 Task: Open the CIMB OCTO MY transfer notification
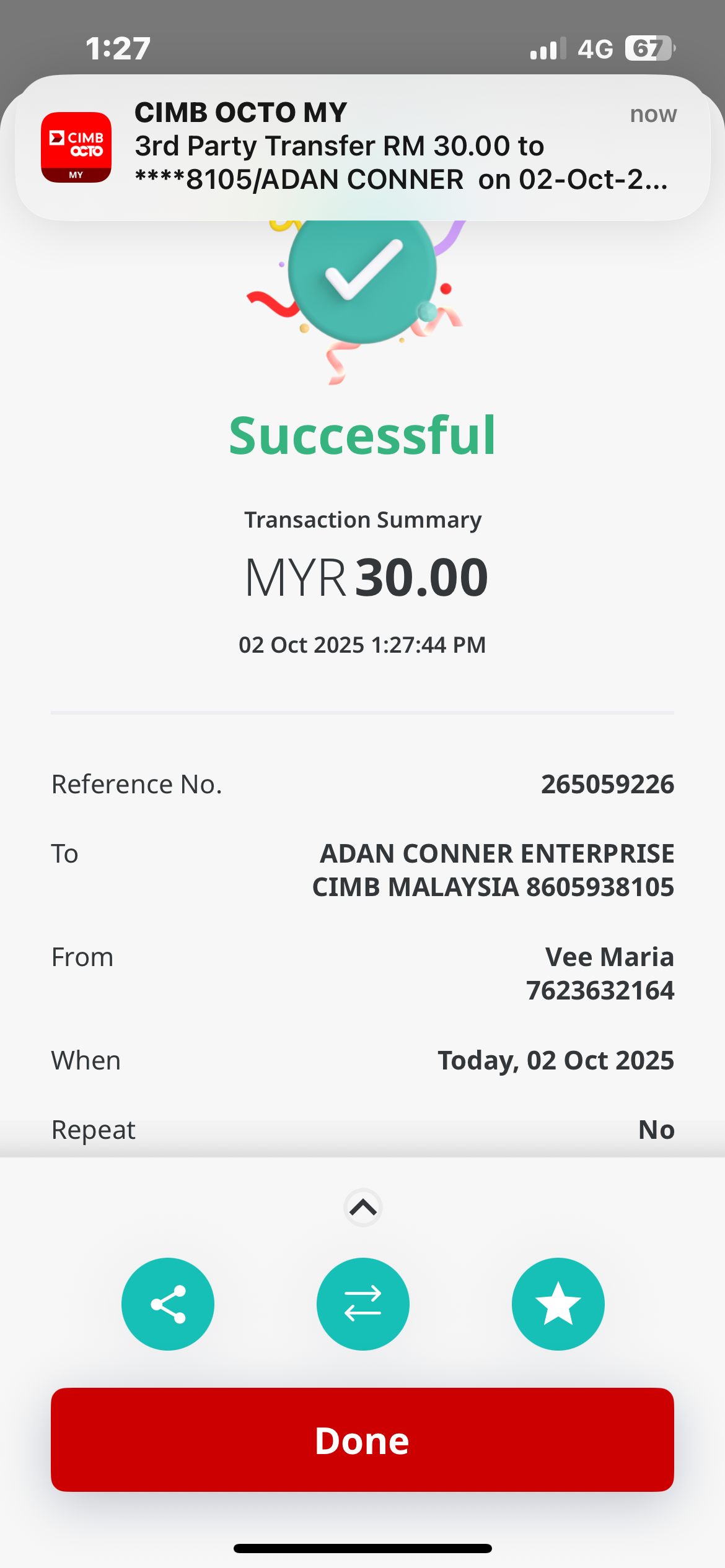tap(362, 147)
